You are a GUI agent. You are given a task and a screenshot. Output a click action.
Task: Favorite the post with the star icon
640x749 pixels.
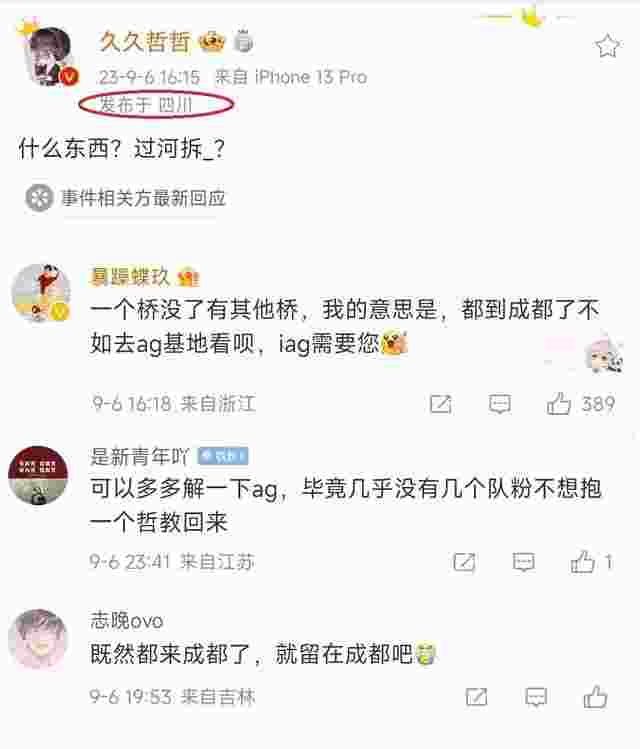coord(607,47)
